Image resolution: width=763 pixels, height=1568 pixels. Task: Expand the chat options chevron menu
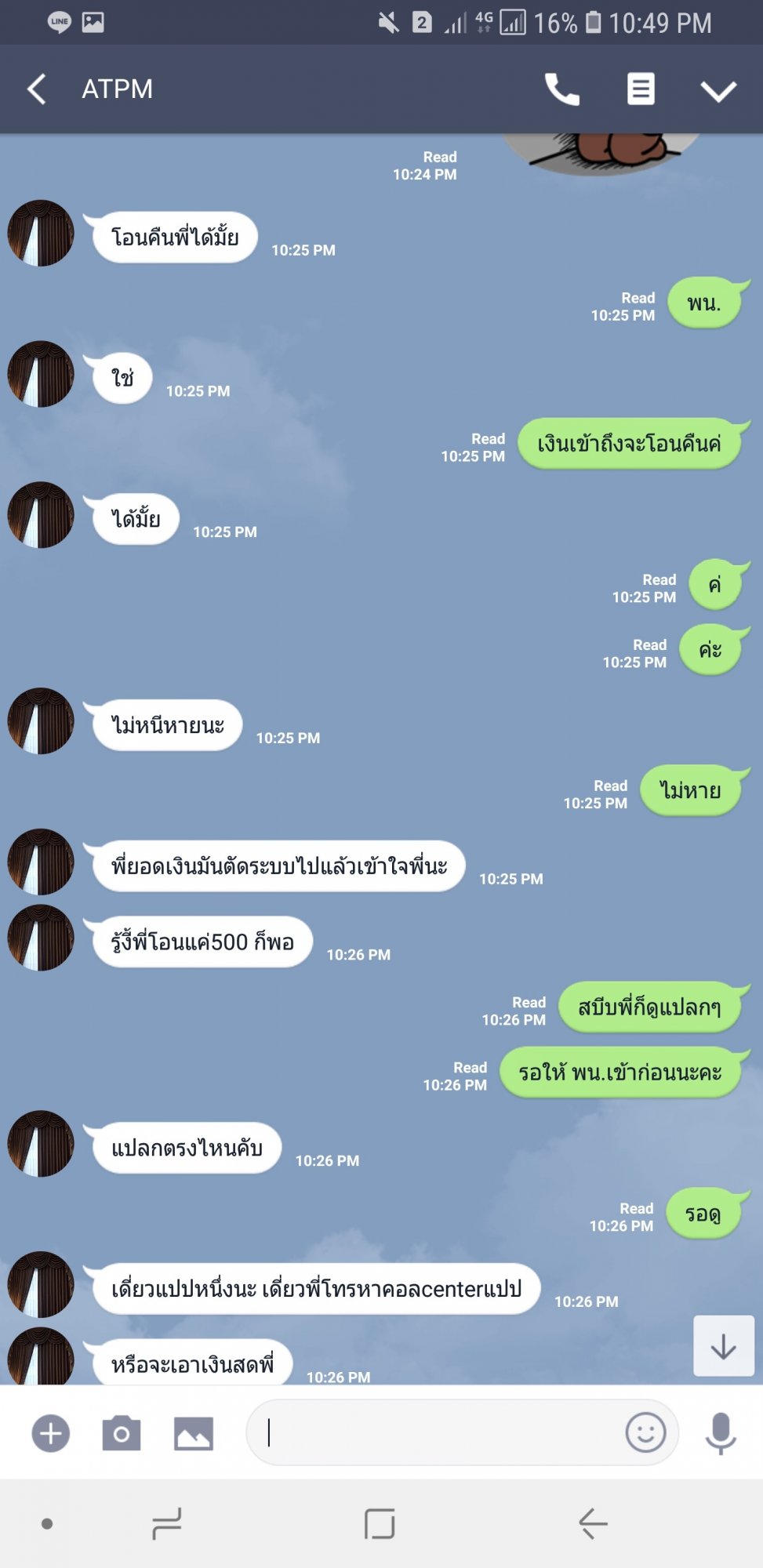pyautogui.click(x=718, y=91)
